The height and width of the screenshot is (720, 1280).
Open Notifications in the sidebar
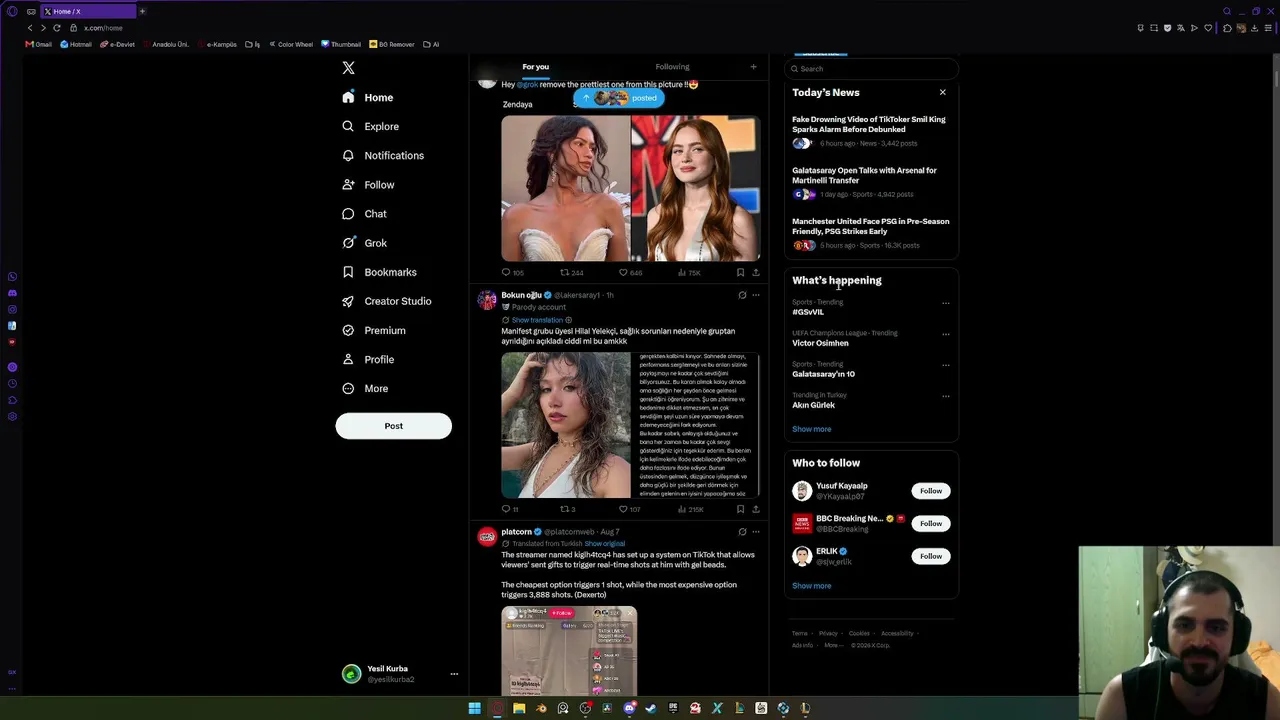click(x=383, y=156)
